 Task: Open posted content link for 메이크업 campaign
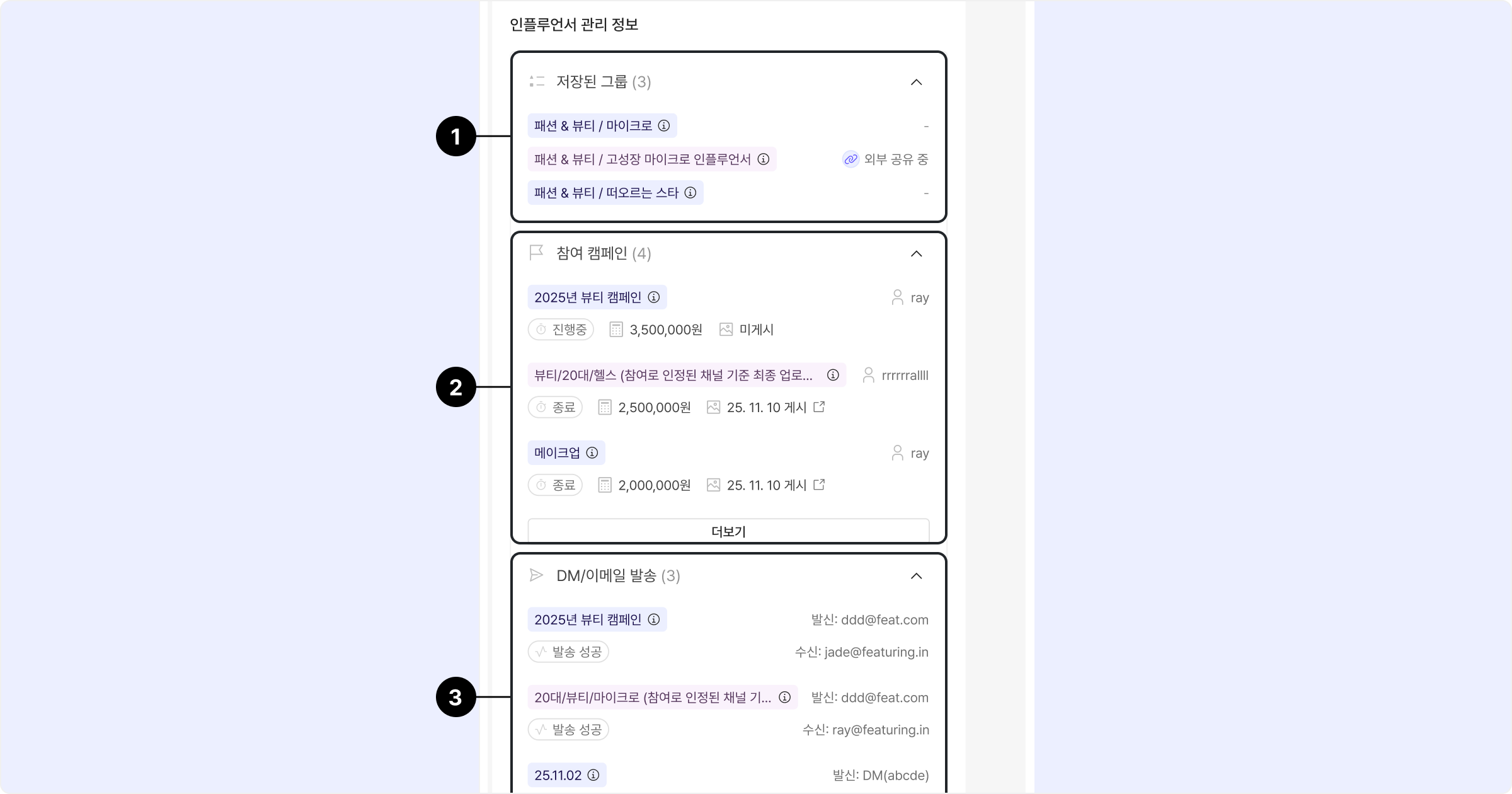click(x=819, y=485)
